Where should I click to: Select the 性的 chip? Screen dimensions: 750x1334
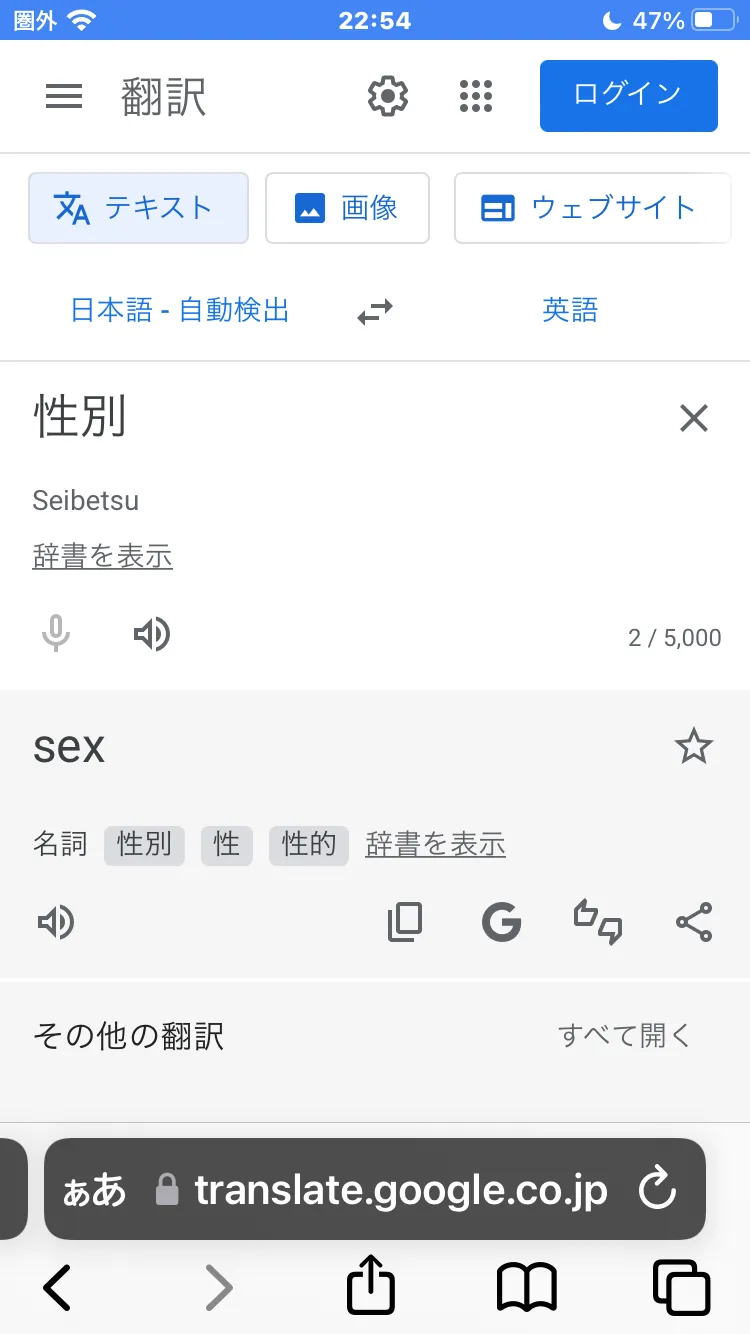309,844
